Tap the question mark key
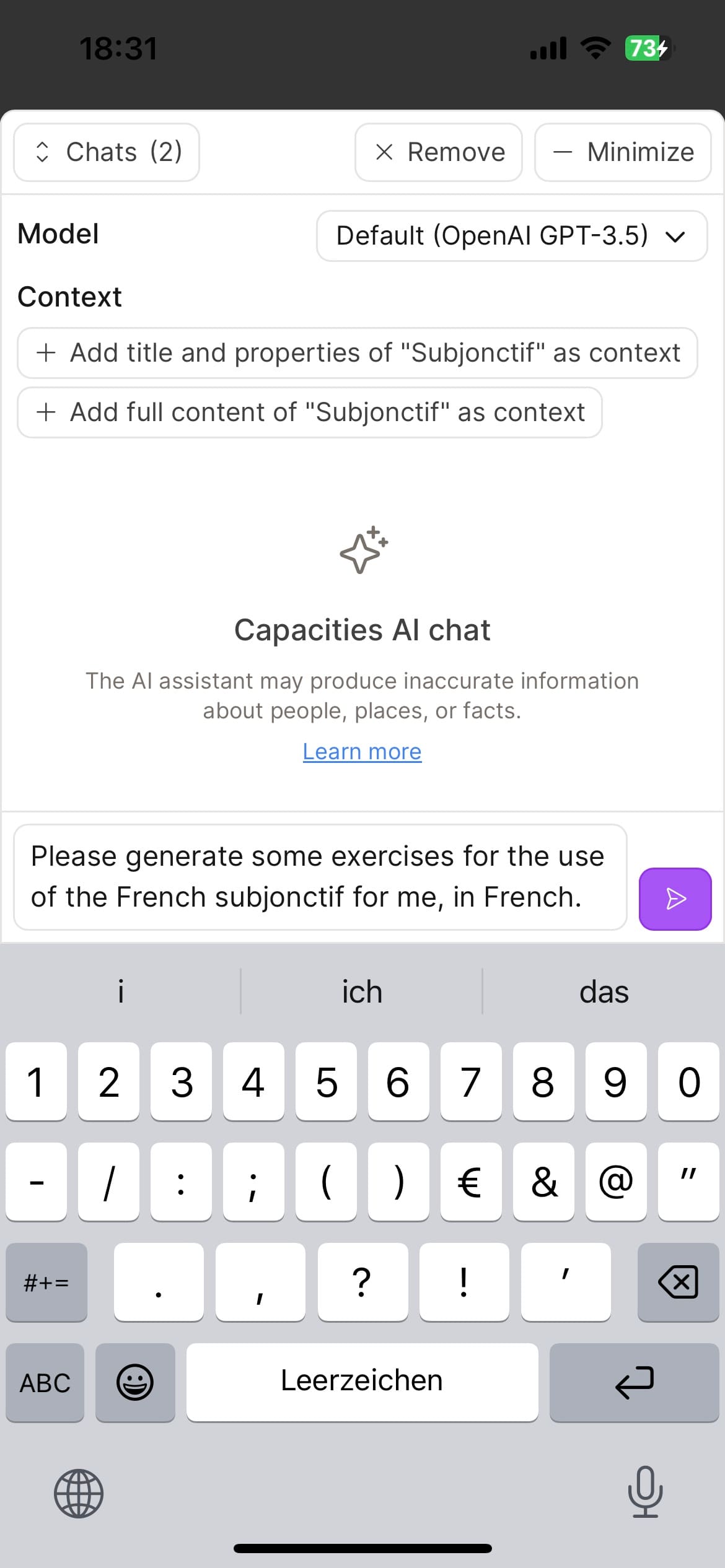This screenshot has height=1568, width=725. coord(363,1282)
